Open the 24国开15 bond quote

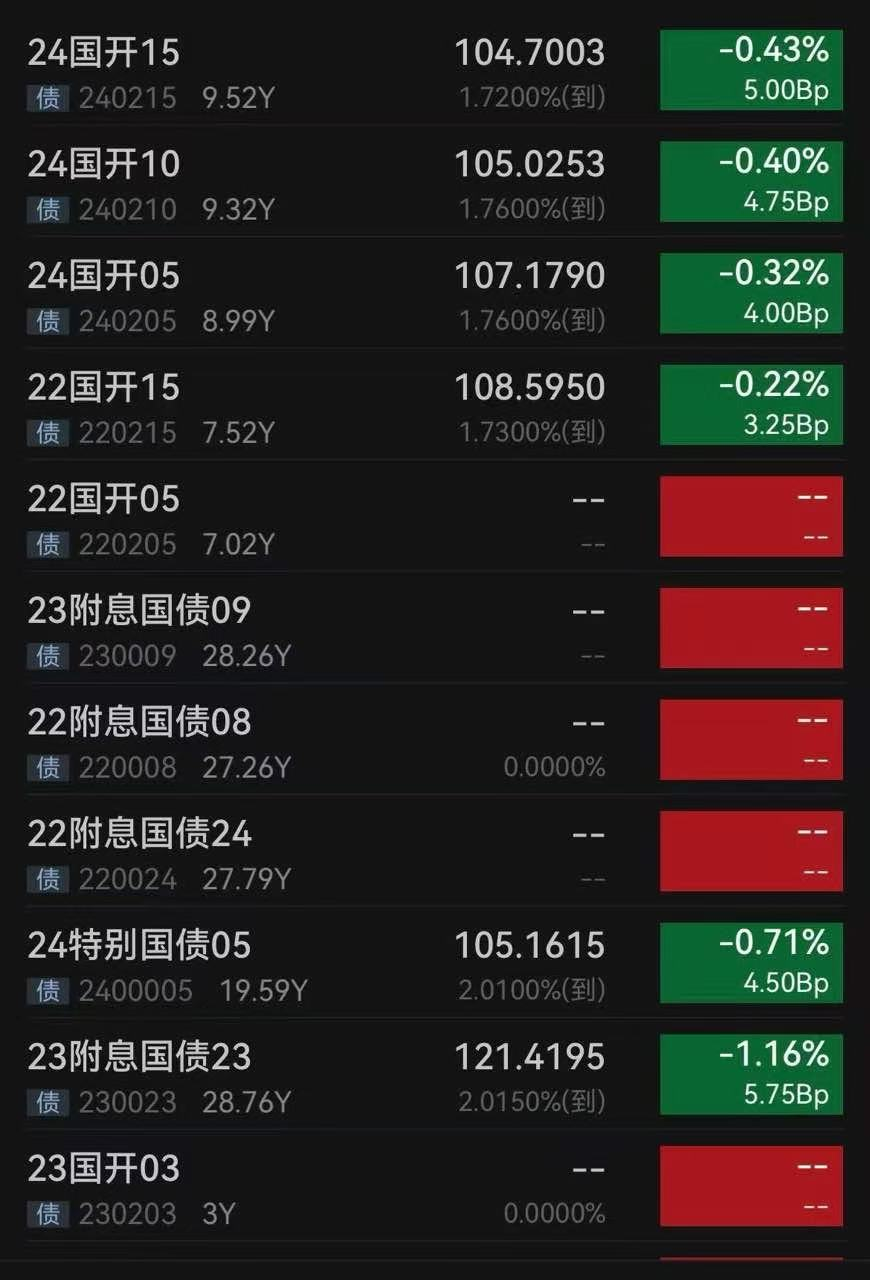point(104,52)
